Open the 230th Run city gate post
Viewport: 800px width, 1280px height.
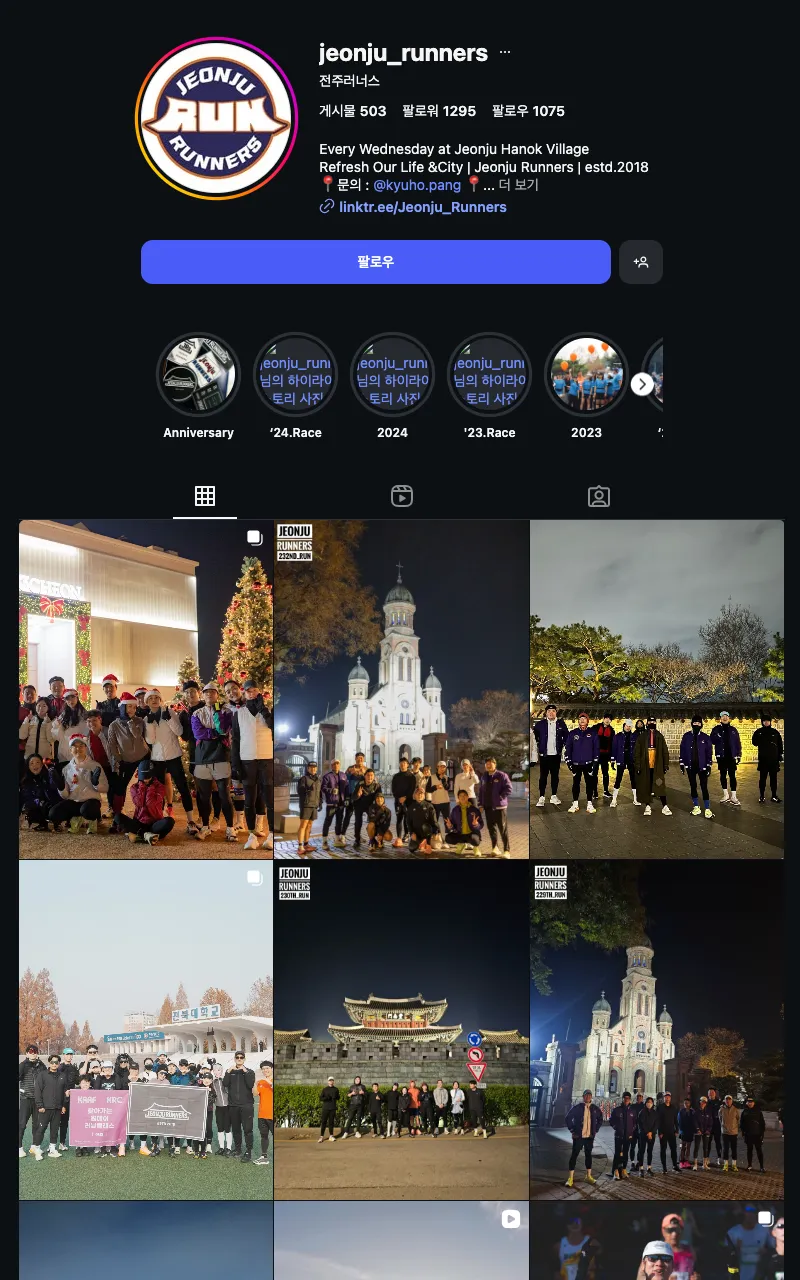point(401,1030)
